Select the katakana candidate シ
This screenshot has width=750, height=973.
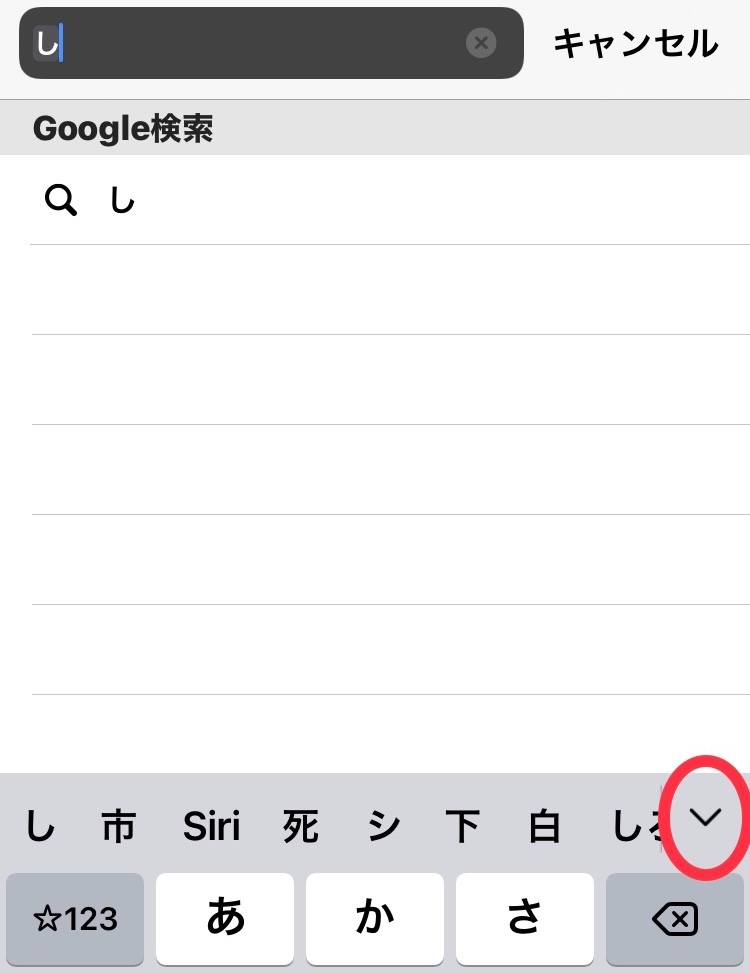(x=383, y=827)
